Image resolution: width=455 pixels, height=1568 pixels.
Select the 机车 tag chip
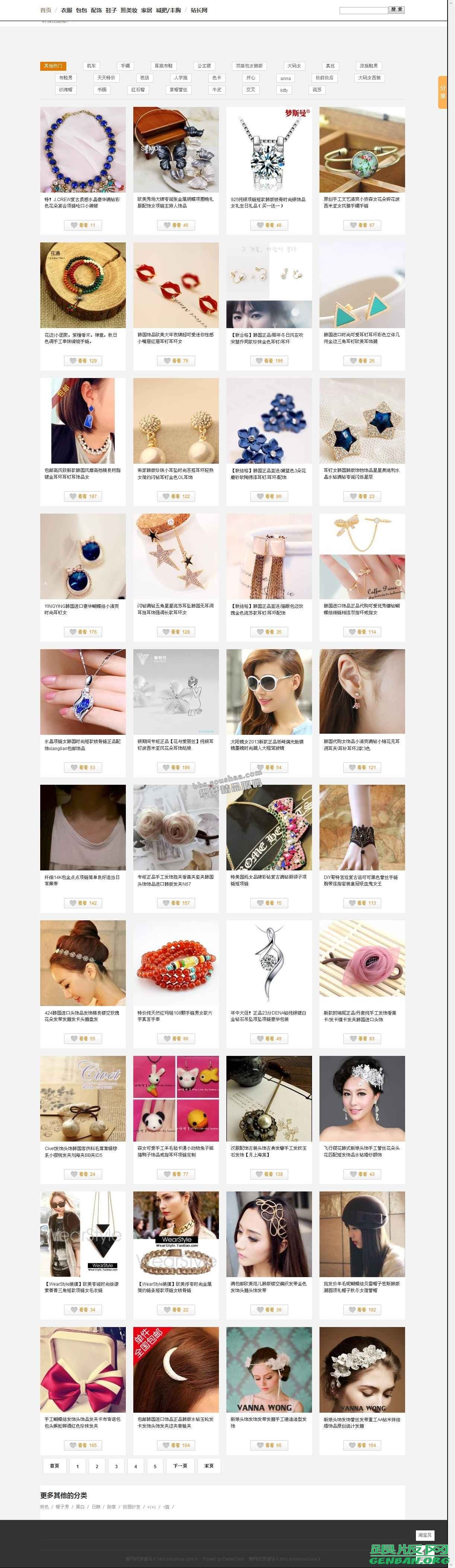click(91, 66)
